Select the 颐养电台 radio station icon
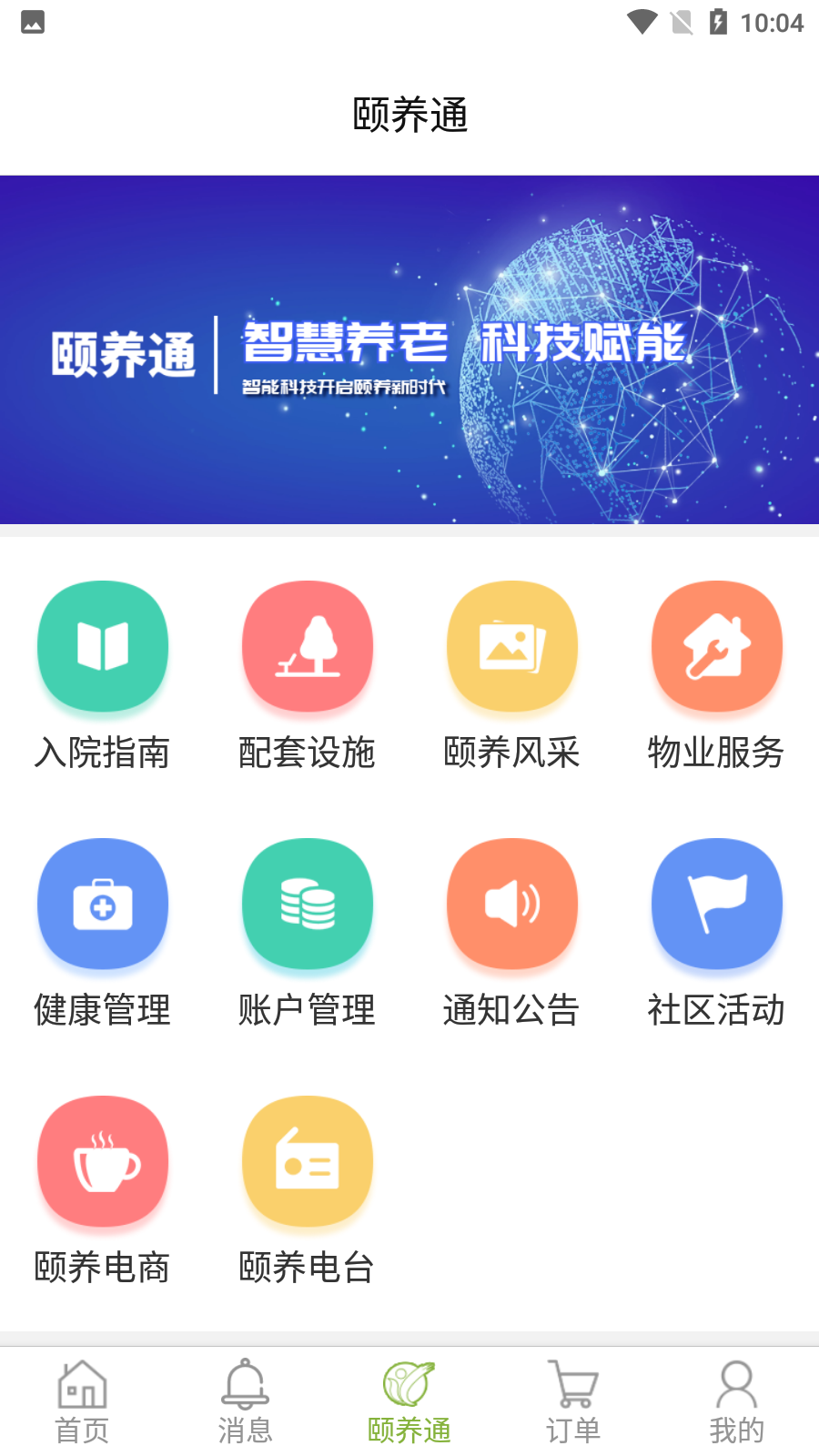 coord(308,1161)
